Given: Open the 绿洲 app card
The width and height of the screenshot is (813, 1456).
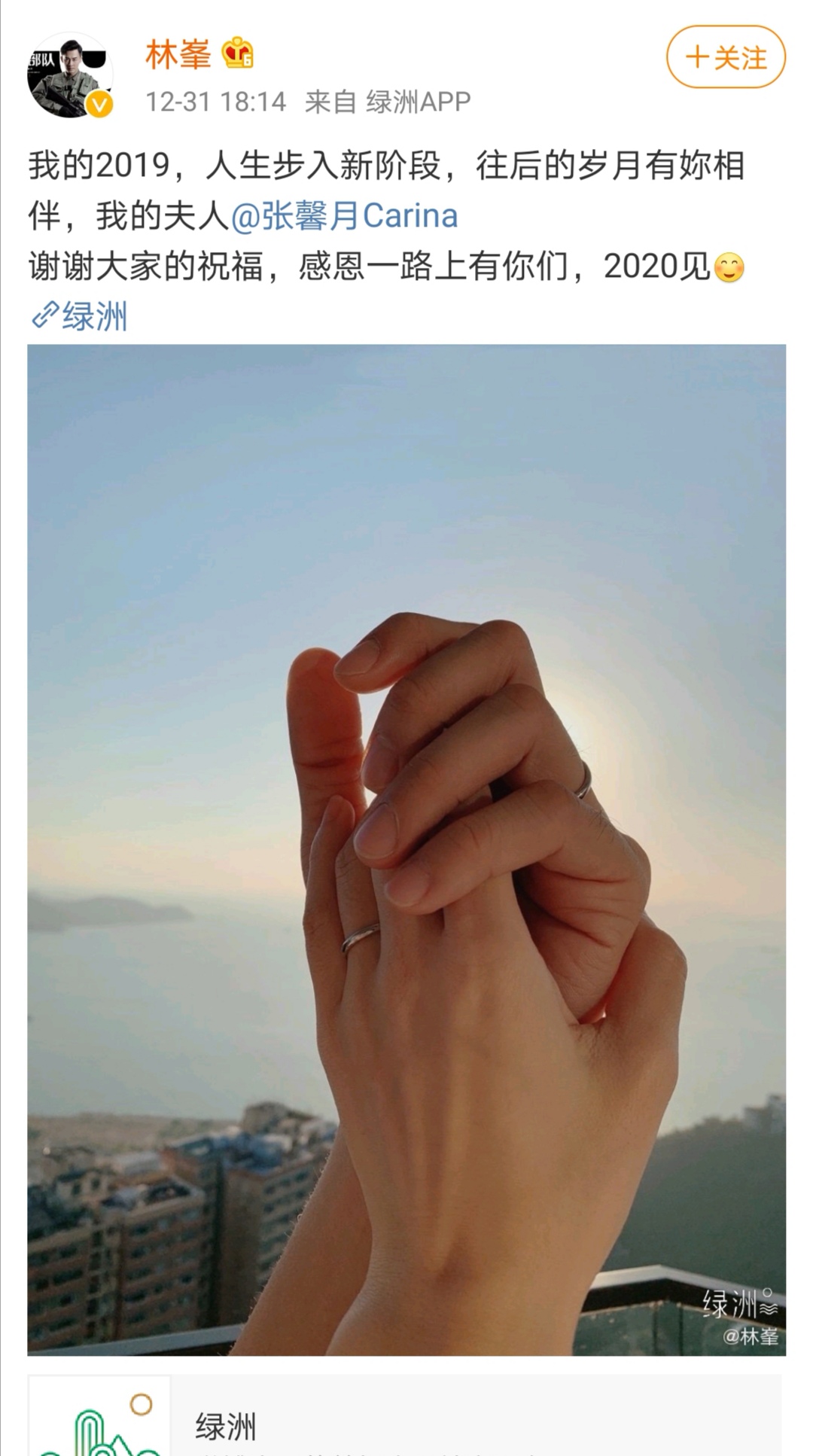Looking at the screenshot, I should [405, 1415].
